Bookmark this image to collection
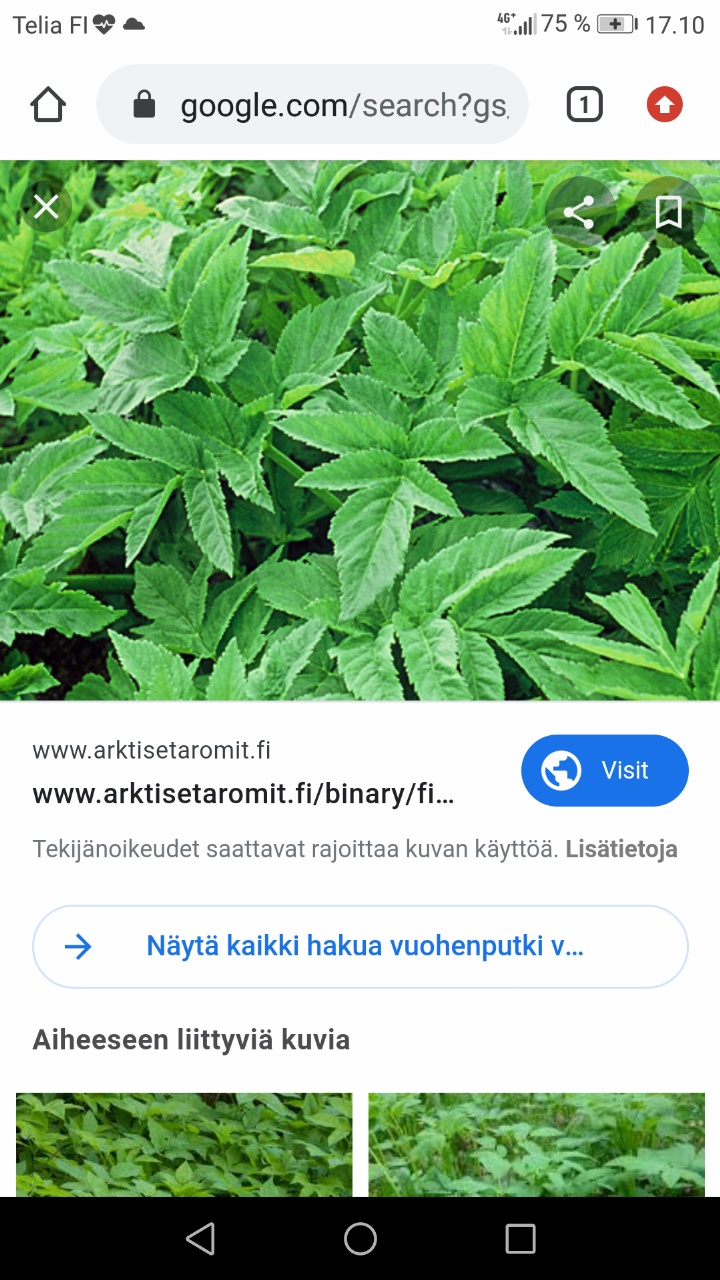Viewport: 720px width, 1280px height. (668, 212)
